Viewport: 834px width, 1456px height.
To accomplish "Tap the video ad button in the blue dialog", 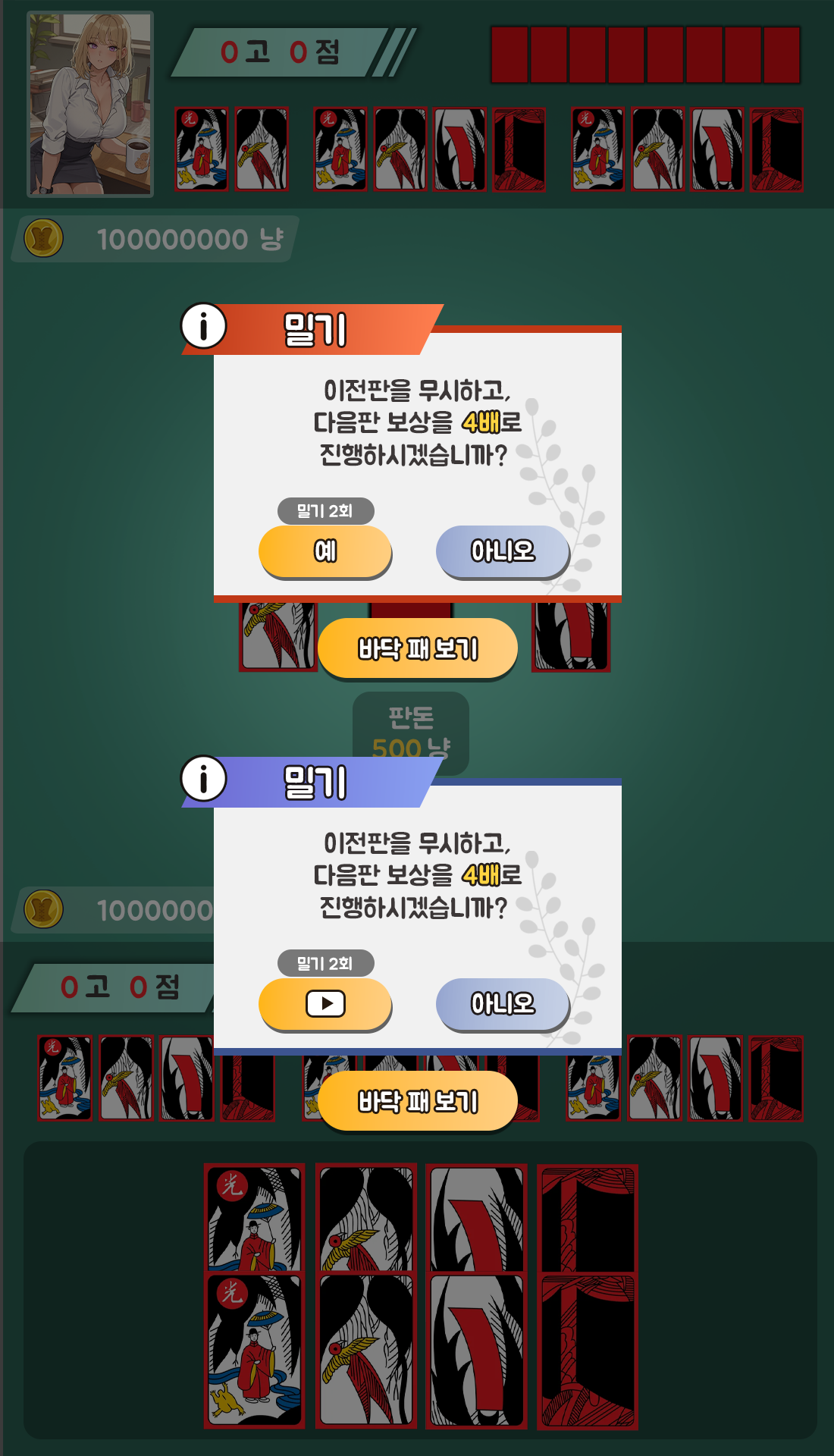I will (325, 1004).
